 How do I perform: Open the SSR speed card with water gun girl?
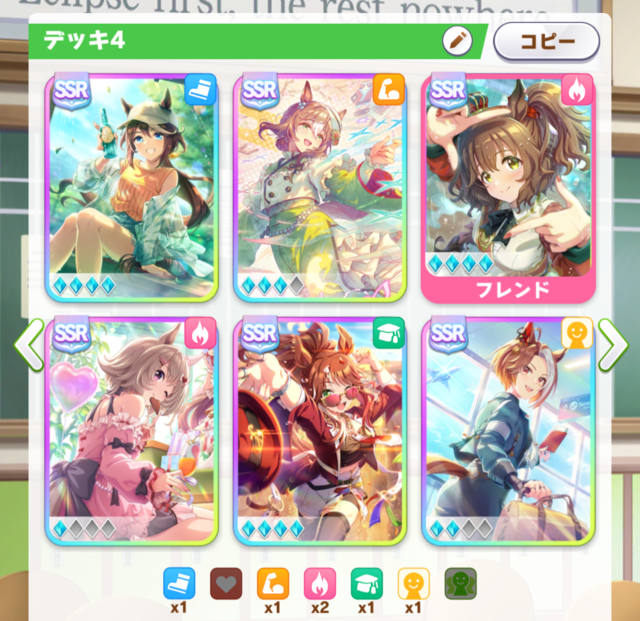pos(132,188)
